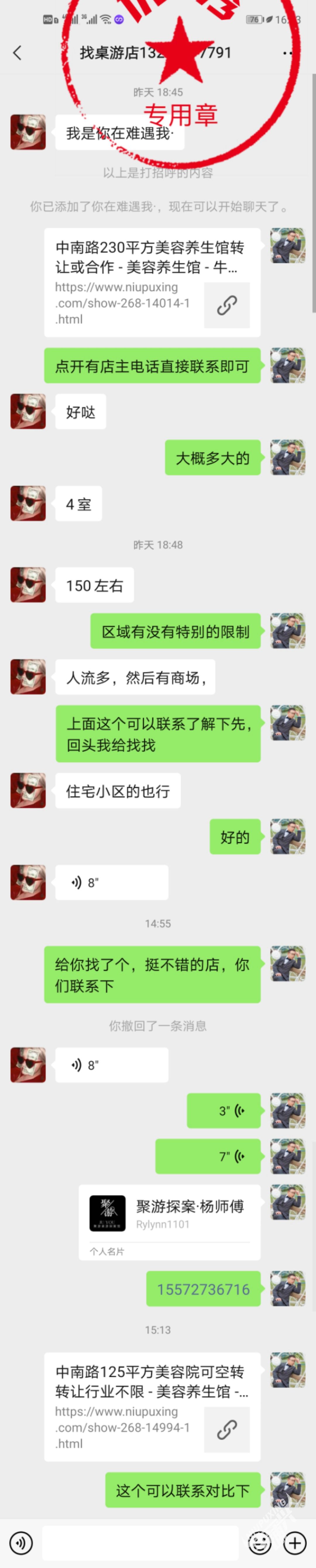Viewport: 316px width, 1568px height.
Task: Open my avatar beside 大概多大的
Action: pyautogui.click(x=287, y=458)
